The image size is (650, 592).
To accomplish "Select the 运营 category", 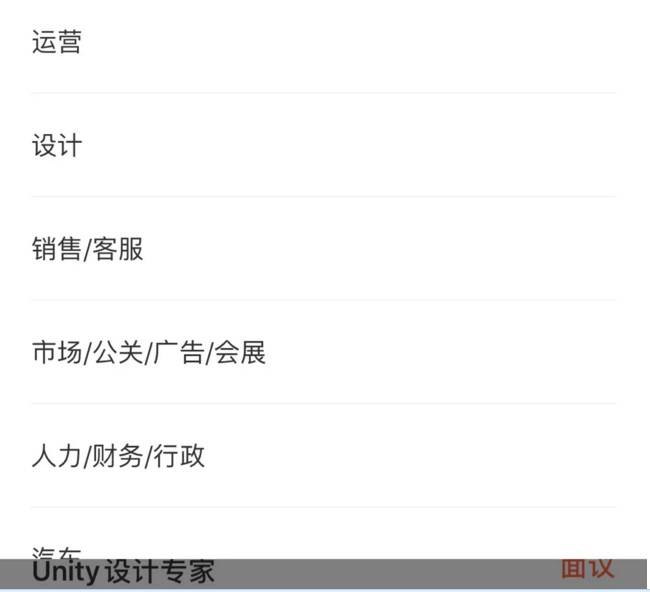I will pyautogui.click(x=57, y=43).
